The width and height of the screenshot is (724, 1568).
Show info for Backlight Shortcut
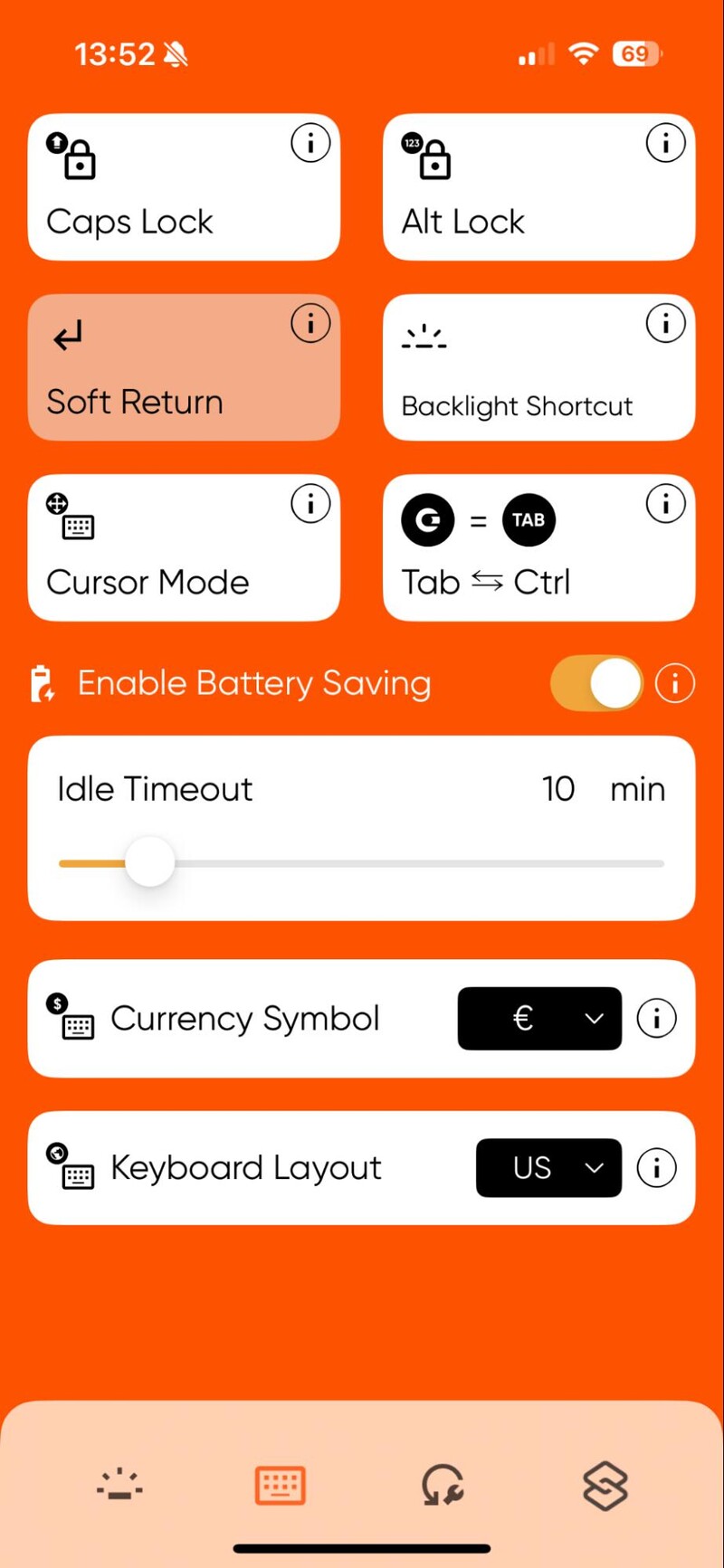tap(665, 323)
